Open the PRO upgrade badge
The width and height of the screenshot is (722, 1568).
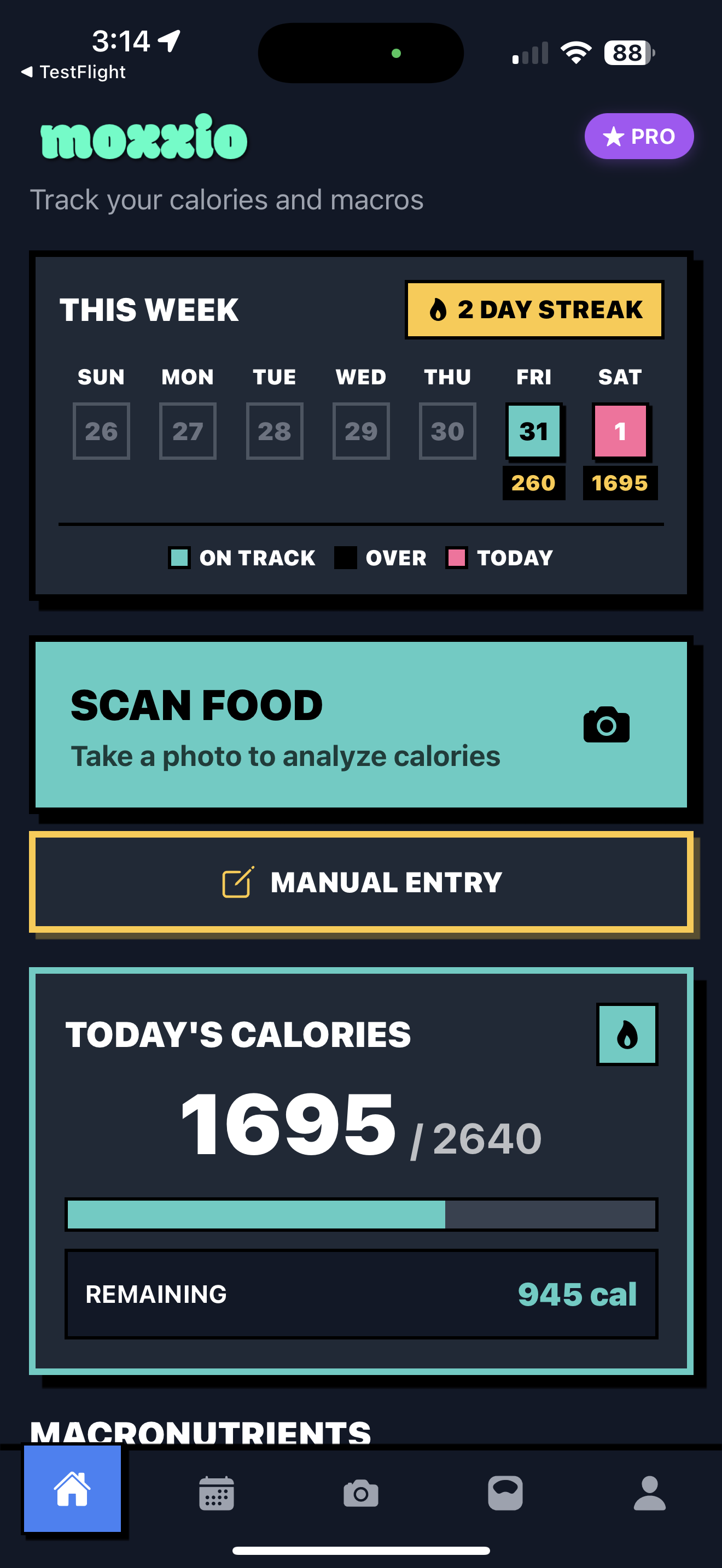(639, 136)
